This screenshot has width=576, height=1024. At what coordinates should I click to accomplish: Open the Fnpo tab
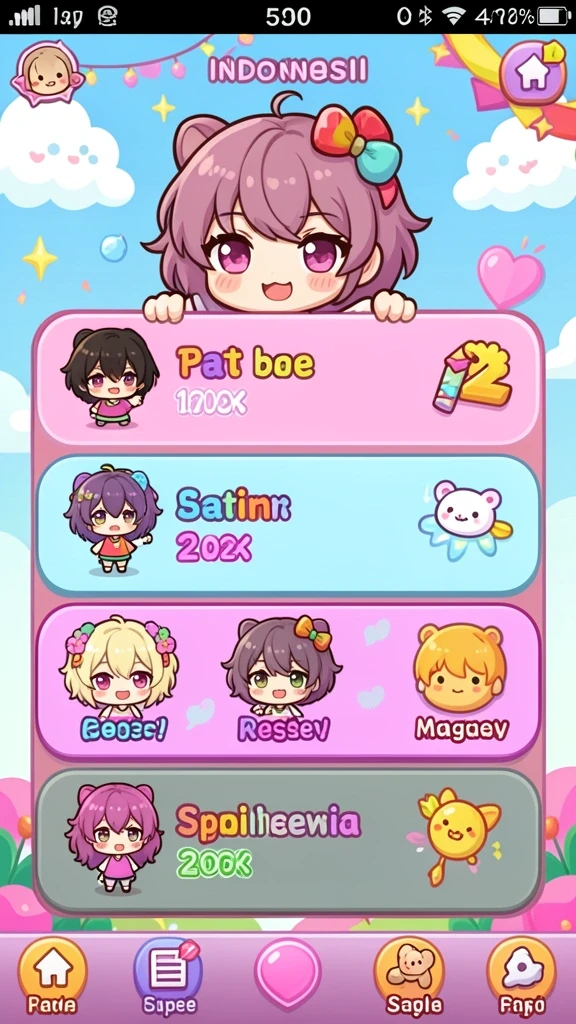point(521,977)
